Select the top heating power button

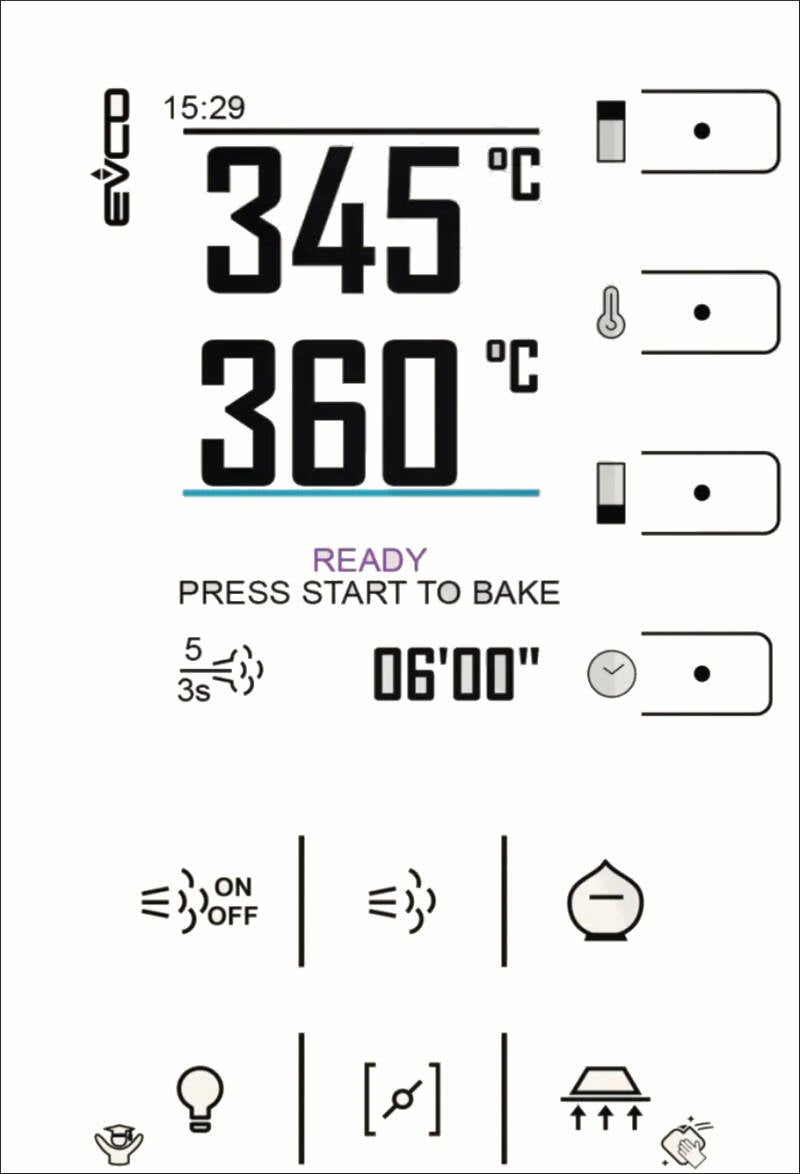pyautogui.click(x=702, y=131)
